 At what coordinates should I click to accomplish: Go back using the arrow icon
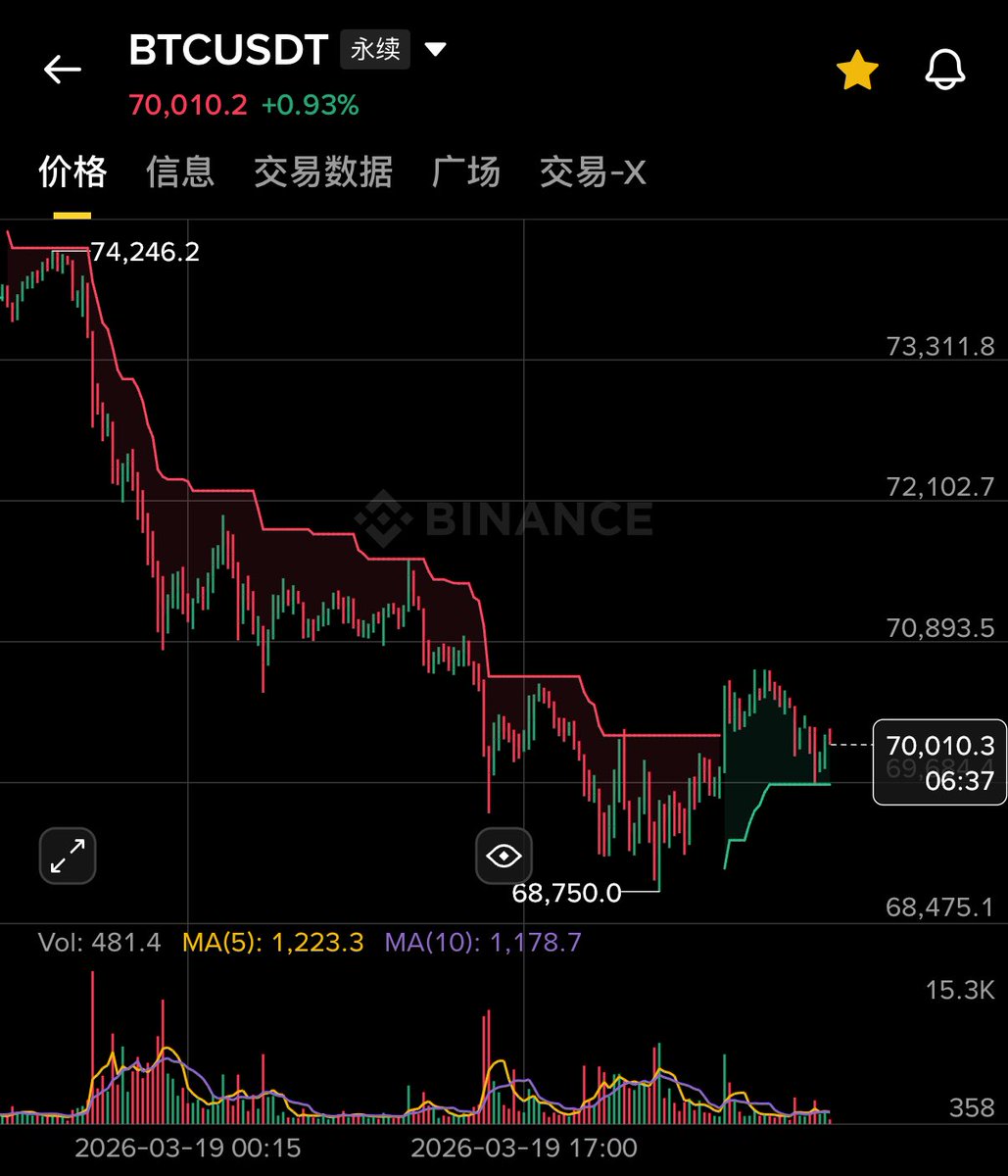click(62, 70)
